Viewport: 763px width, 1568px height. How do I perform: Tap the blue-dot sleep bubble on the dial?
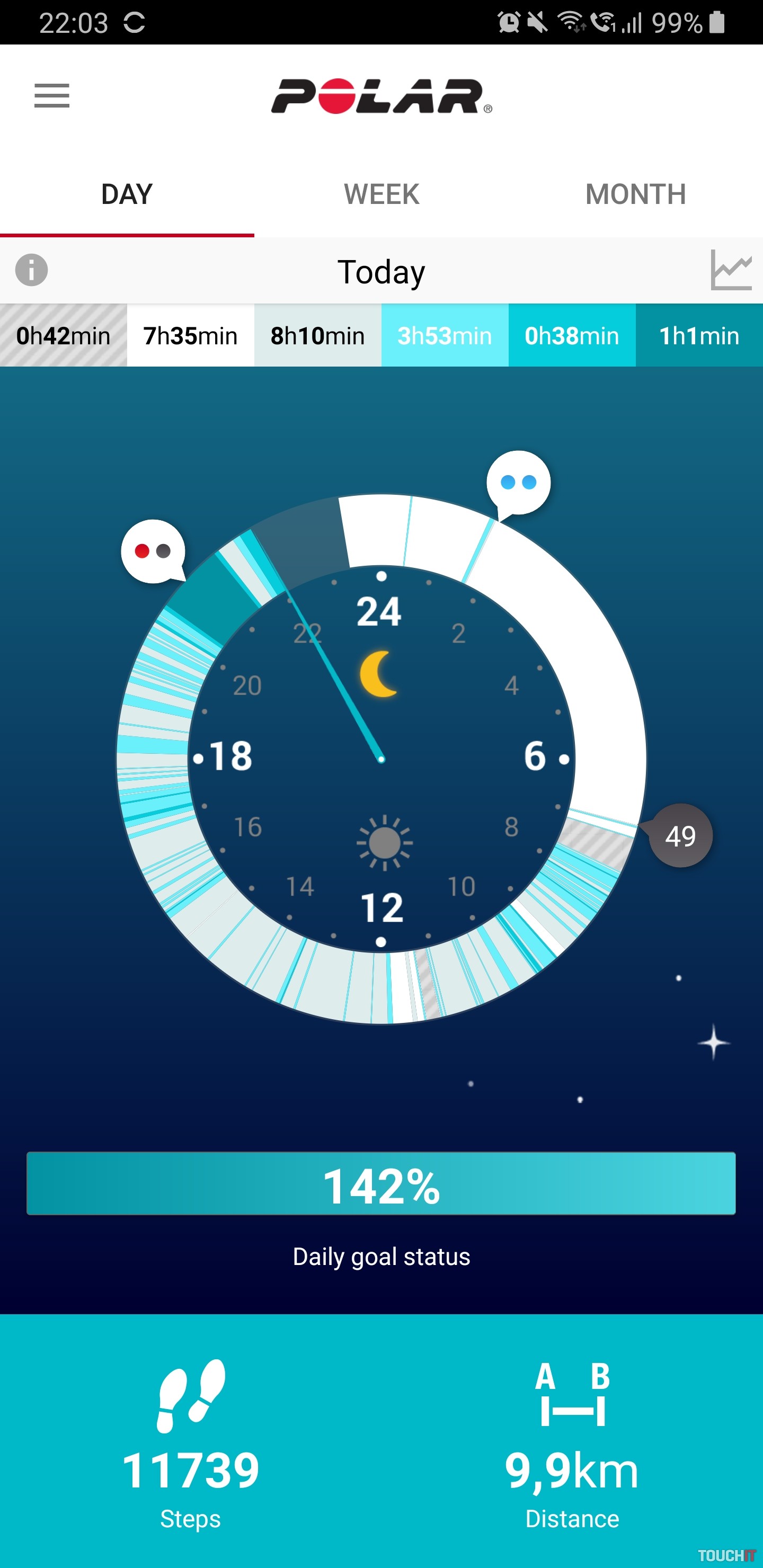tap(518, 483)
